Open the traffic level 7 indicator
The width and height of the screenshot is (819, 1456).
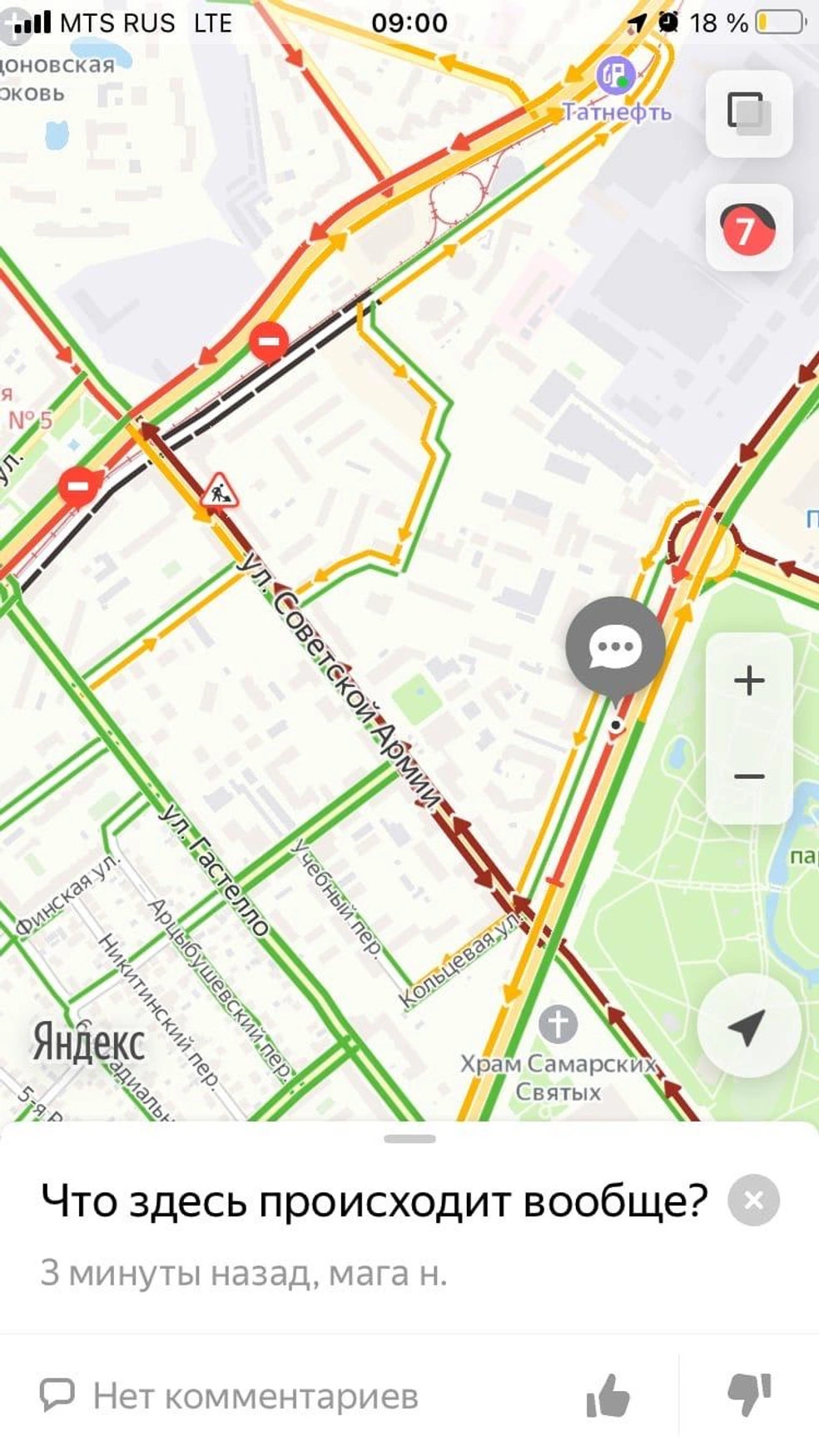coord(748,228)
